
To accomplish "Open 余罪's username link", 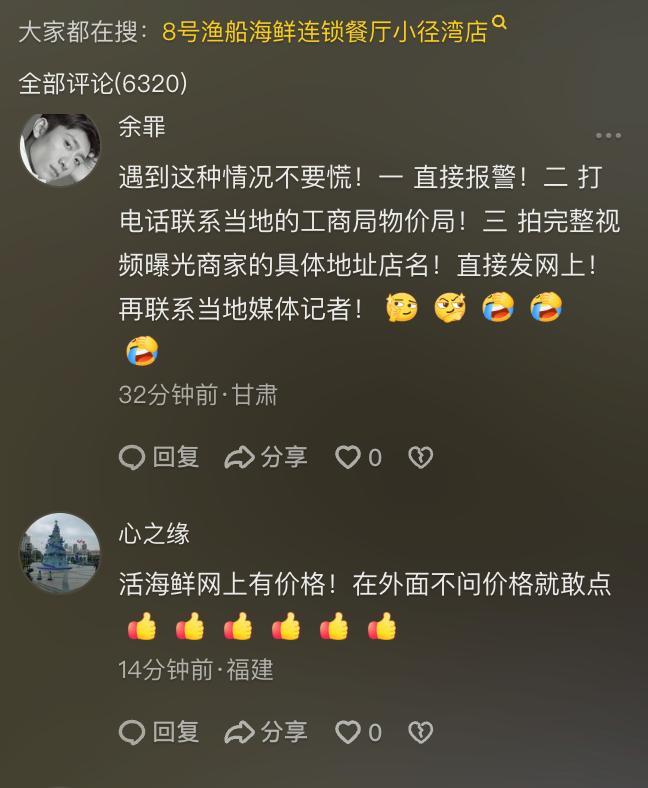I will pos(142,127).
